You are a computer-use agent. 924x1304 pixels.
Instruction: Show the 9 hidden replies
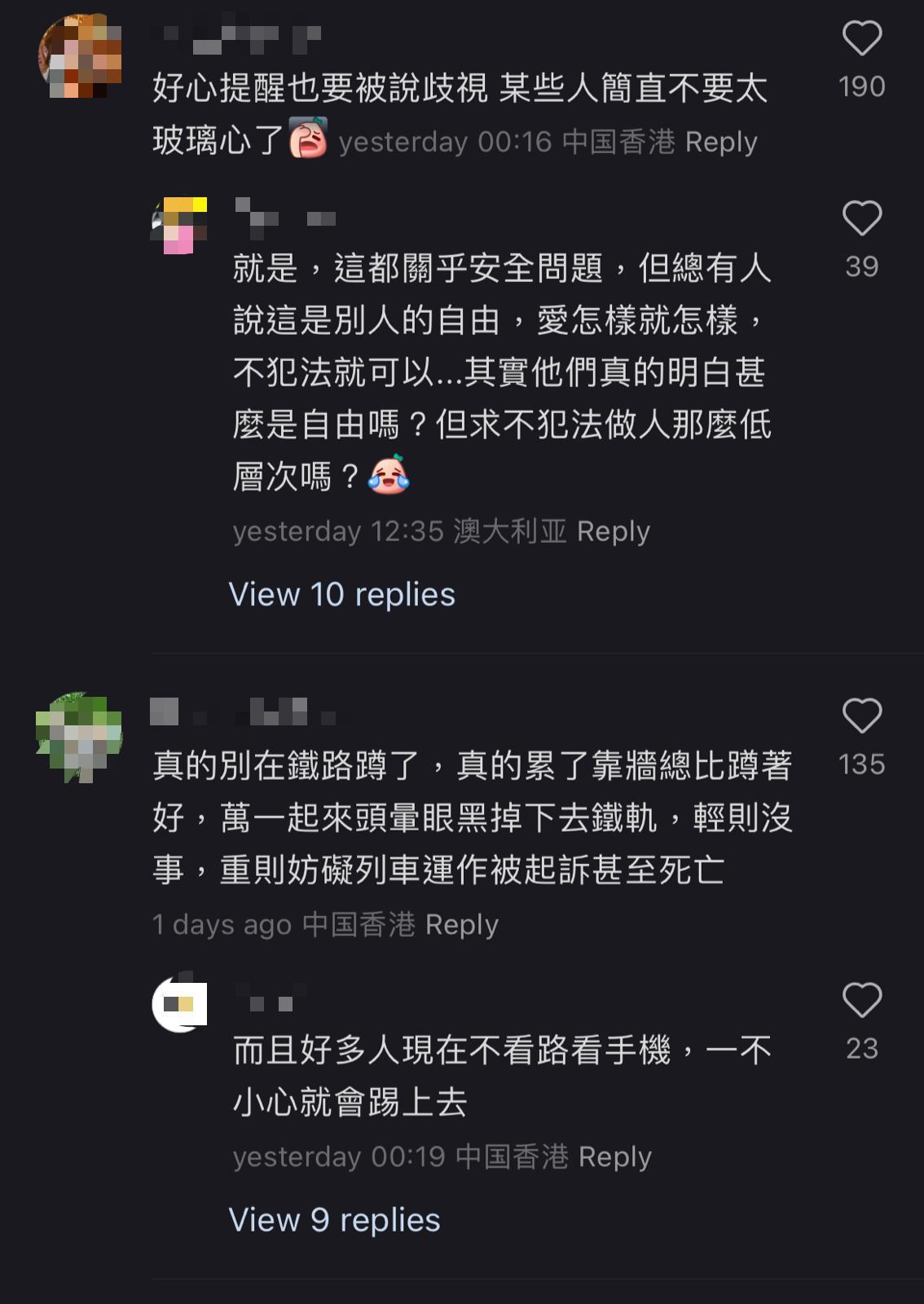334,1221
